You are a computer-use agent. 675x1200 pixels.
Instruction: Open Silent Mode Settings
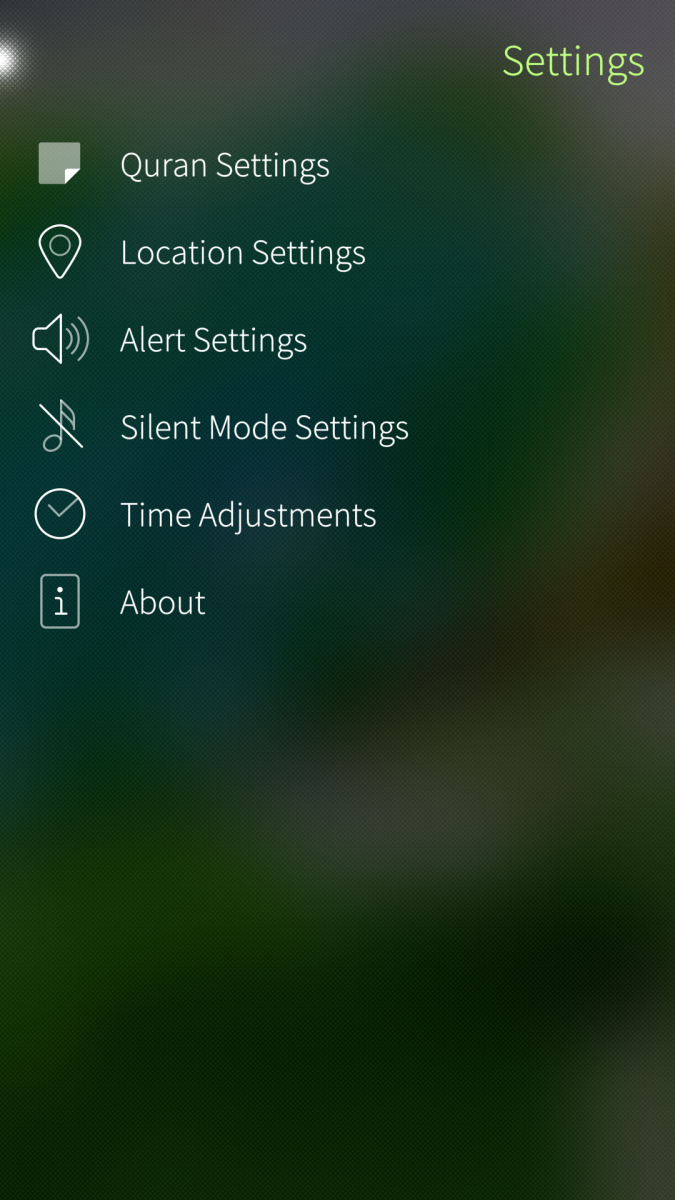pos(264,428)
